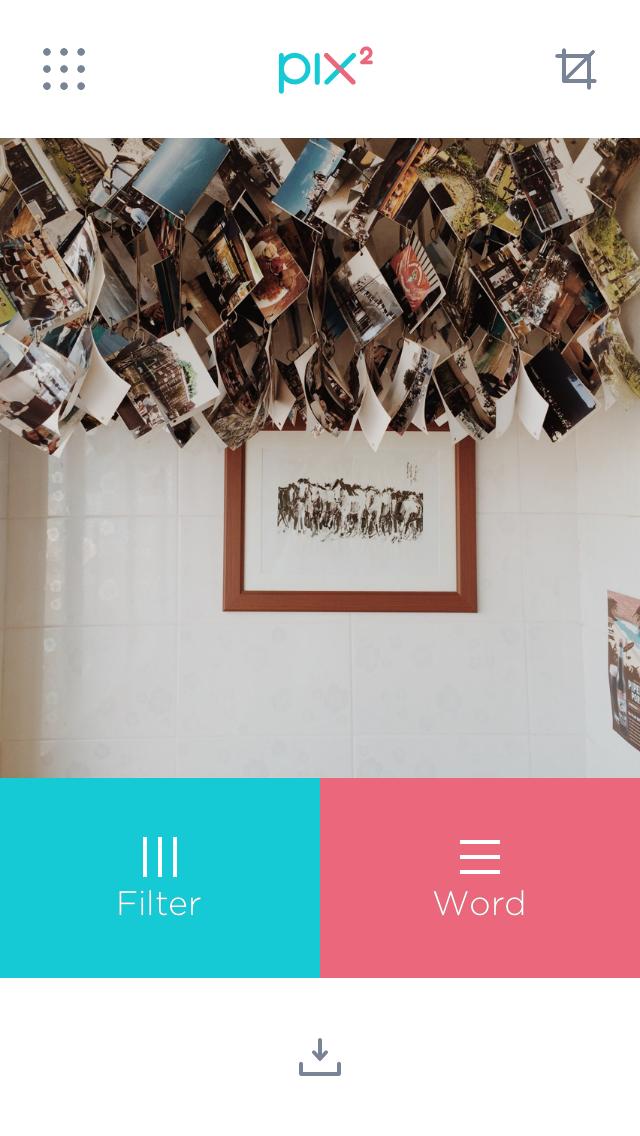Open the crop tool
This screenshot has width=640, height=1136.
[576, 69]
